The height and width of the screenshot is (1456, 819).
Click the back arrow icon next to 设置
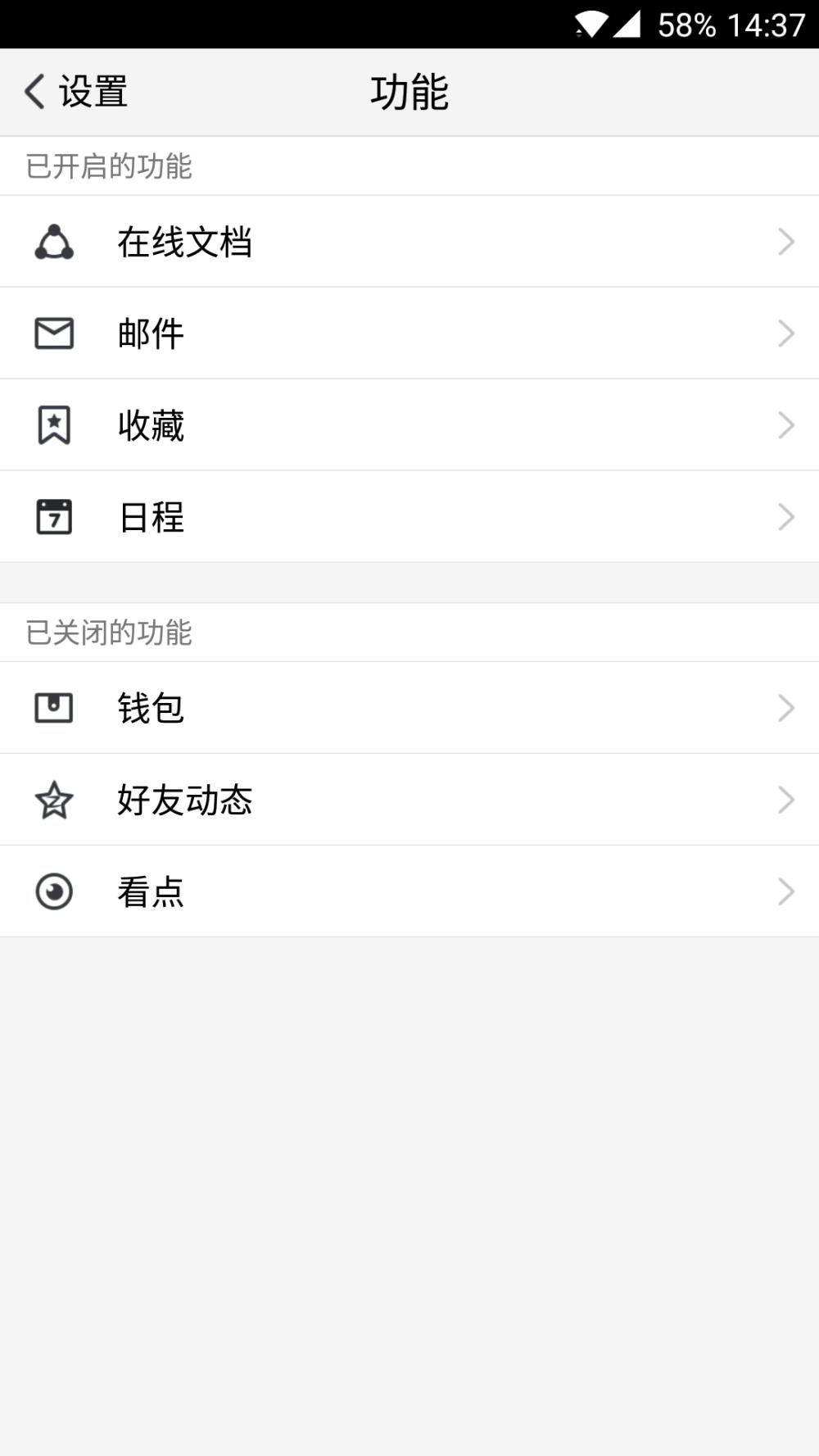(33, 92)
